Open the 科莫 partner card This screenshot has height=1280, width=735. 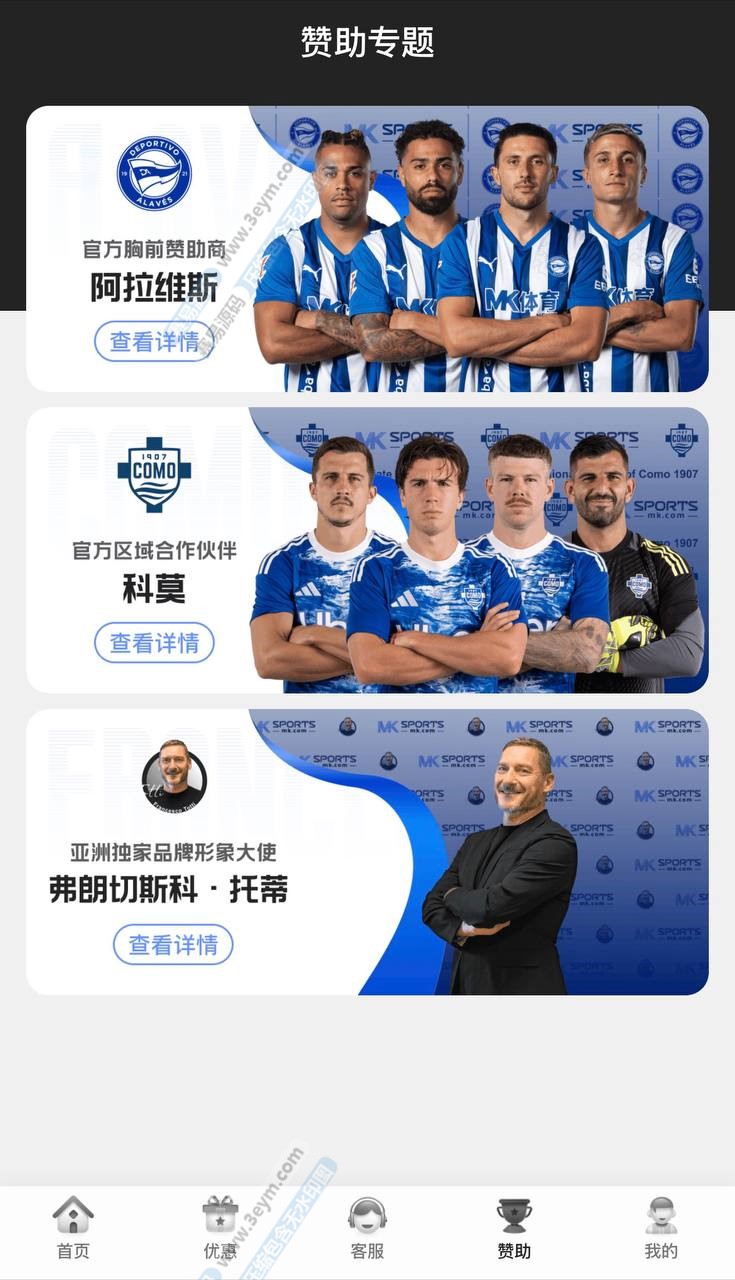pyautogui.click(x=367, y=550)
